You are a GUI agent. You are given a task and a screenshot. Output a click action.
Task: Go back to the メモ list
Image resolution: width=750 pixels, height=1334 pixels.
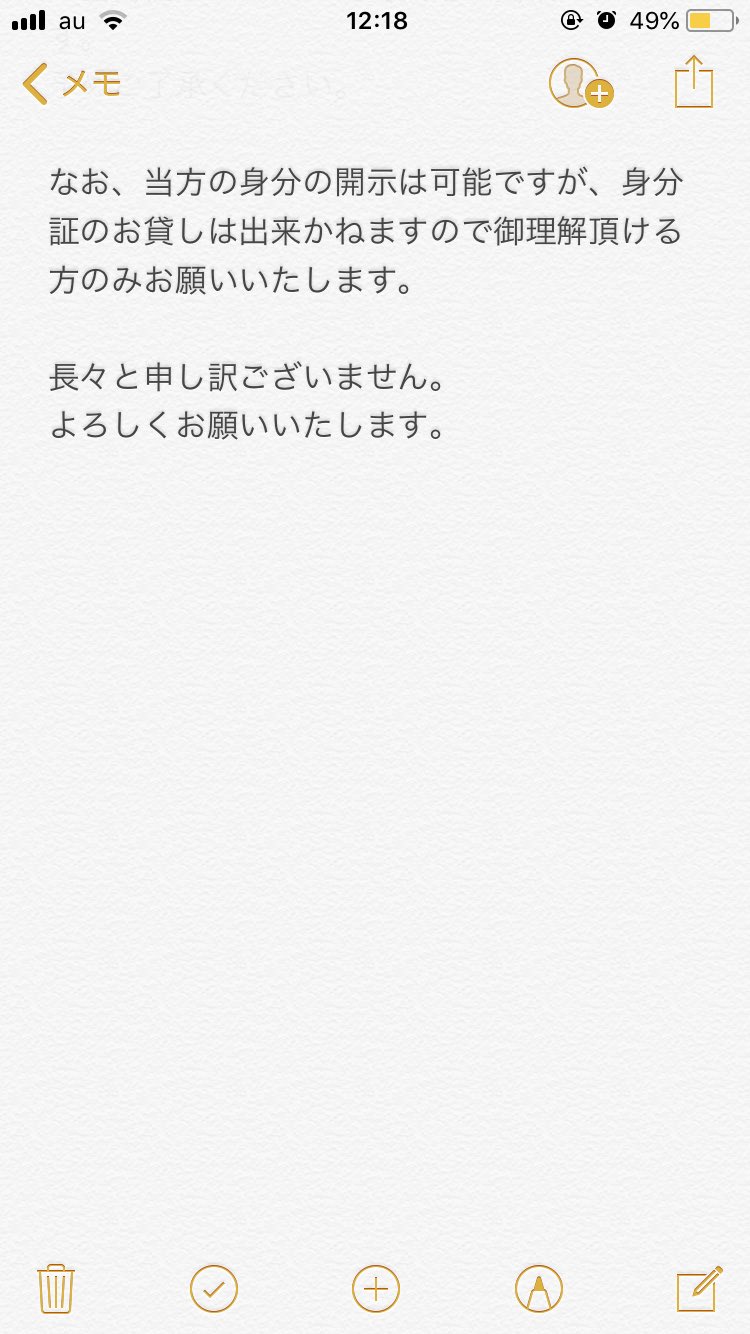71,84
